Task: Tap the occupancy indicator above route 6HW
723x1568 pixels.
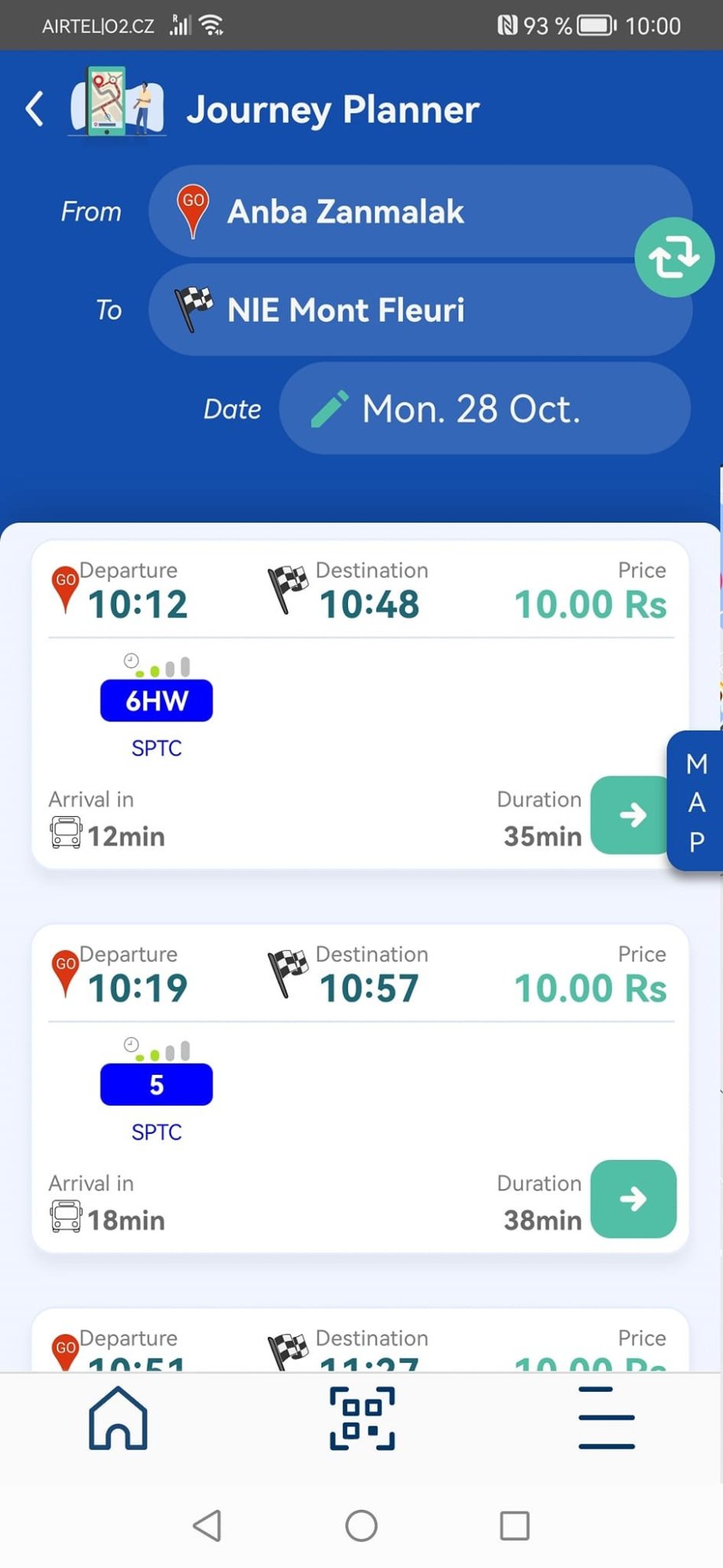Action: [x=165, y=667]
